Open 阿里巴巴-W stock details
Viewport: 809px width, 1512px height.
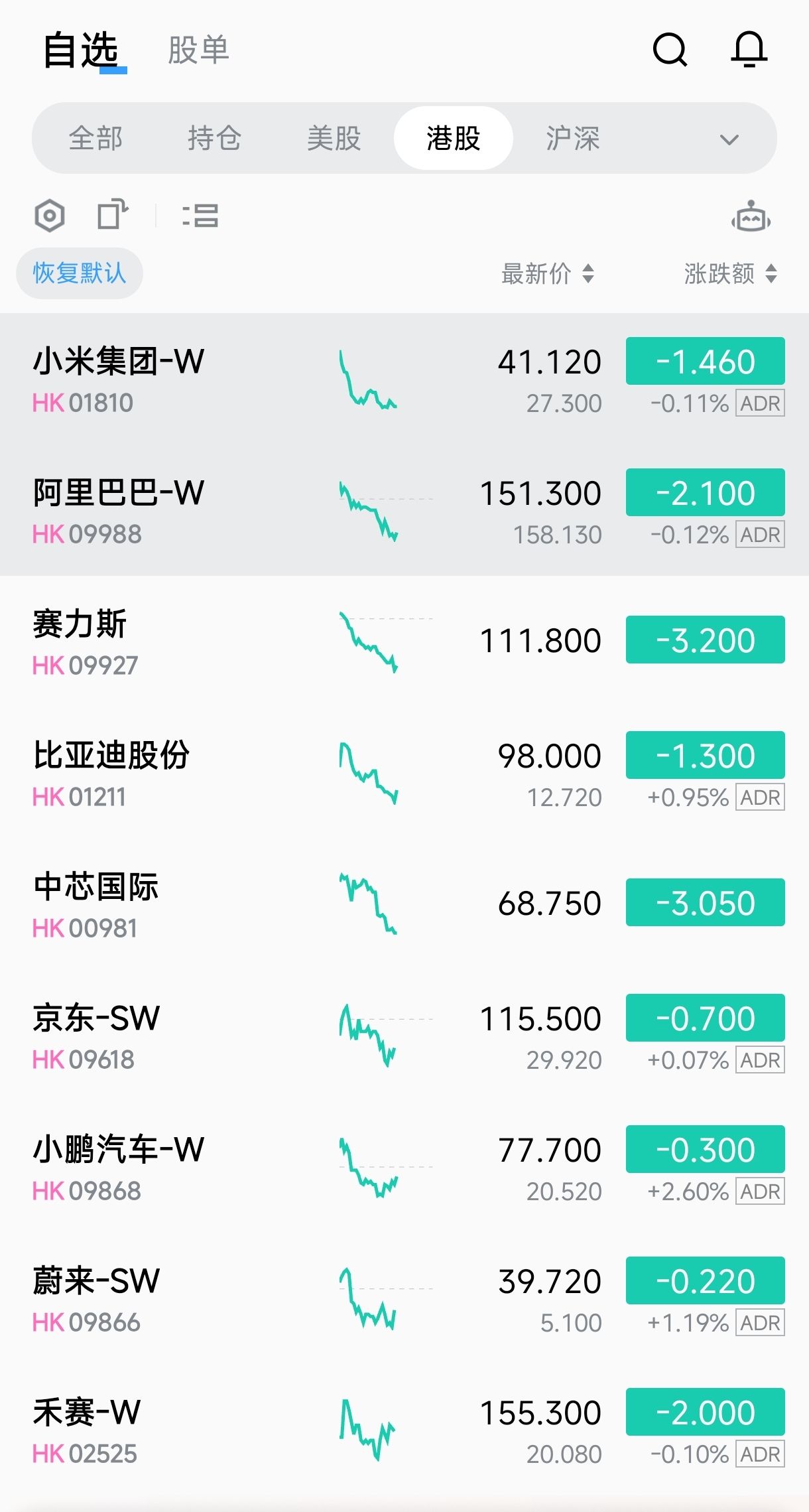[x=119, y=510]
